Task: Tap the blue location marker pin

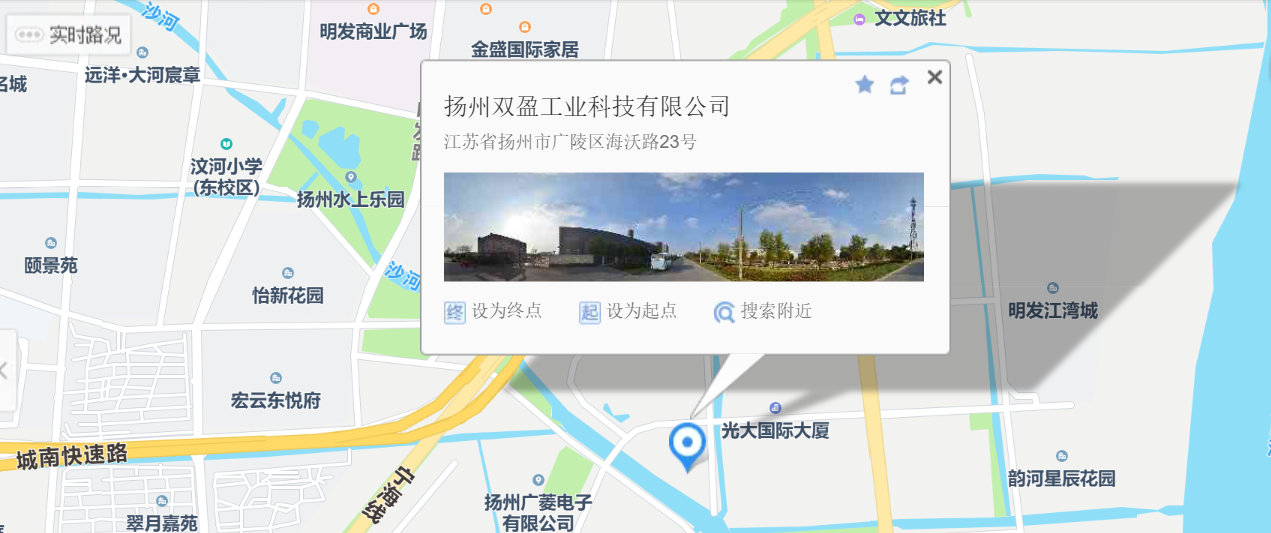Action: (x=686, y=443)
